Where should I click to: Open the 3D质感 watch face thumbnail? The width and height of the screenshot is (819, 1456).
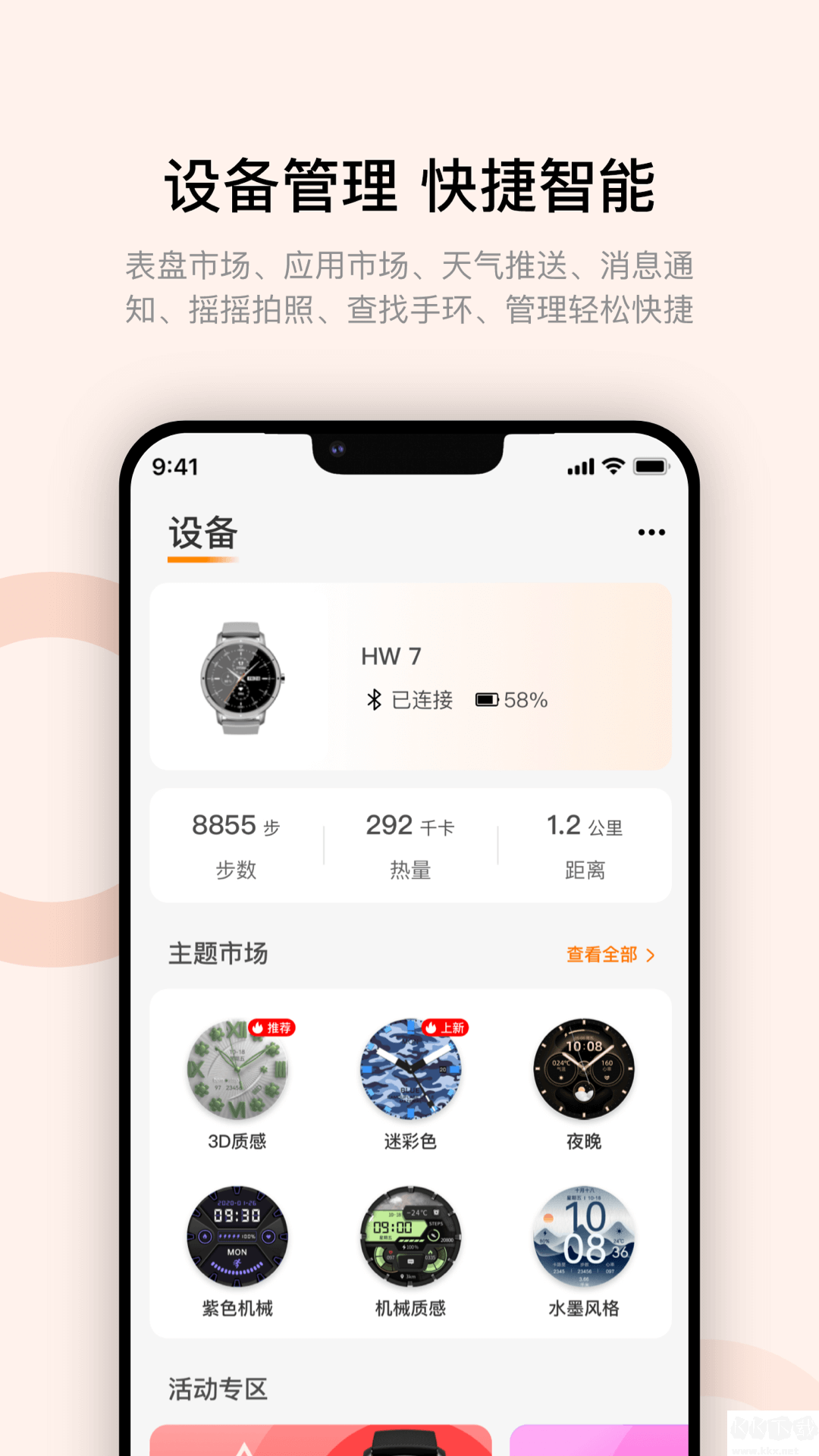(238, 1071)
